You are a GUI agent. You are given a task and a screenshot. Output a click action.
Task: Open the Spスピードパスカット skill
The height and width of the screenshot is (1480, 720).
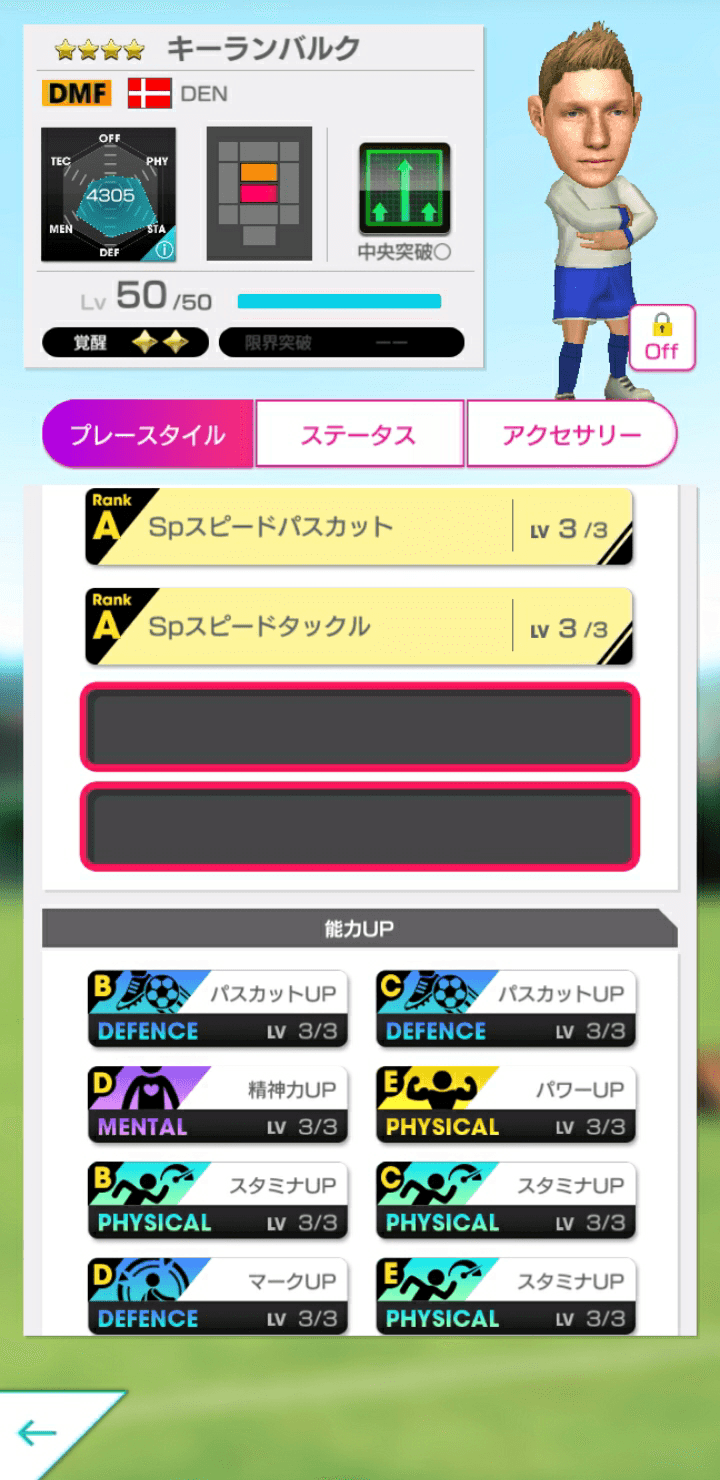(359, 527)
